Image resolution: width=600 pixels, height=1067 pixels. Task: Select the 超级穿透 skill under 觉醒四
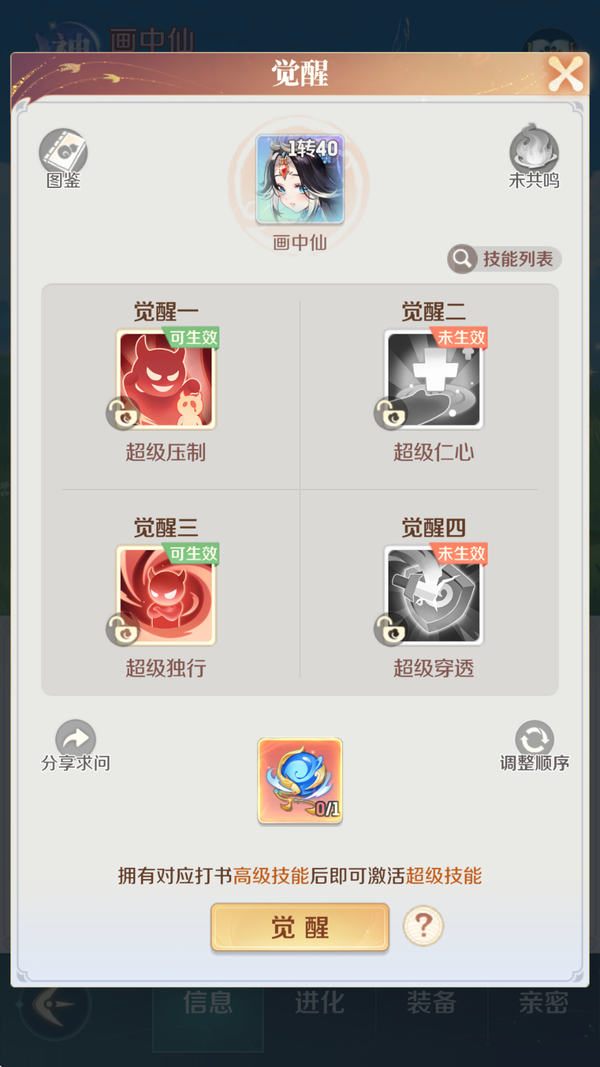pyautogui.click(x=434, y=596)
